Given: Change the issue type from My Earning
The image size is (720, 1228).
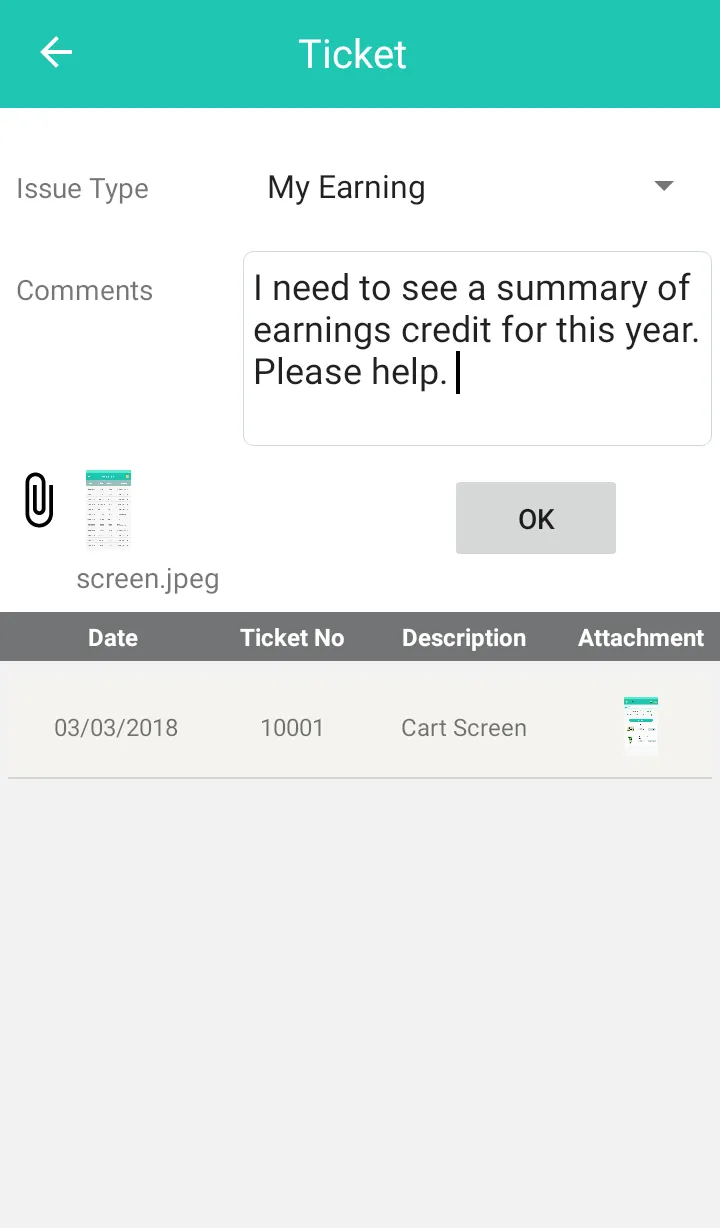Looking at the screenshot, I should click(346, 187).
